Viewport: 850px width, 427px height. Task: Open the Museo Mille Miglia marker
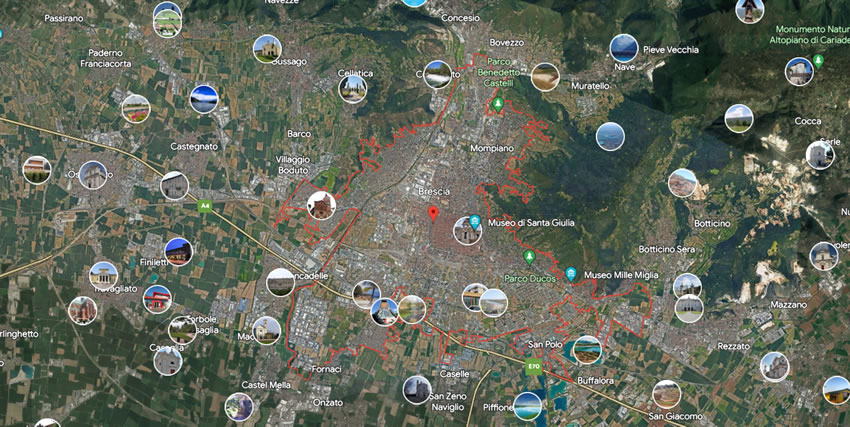[570, 274]
